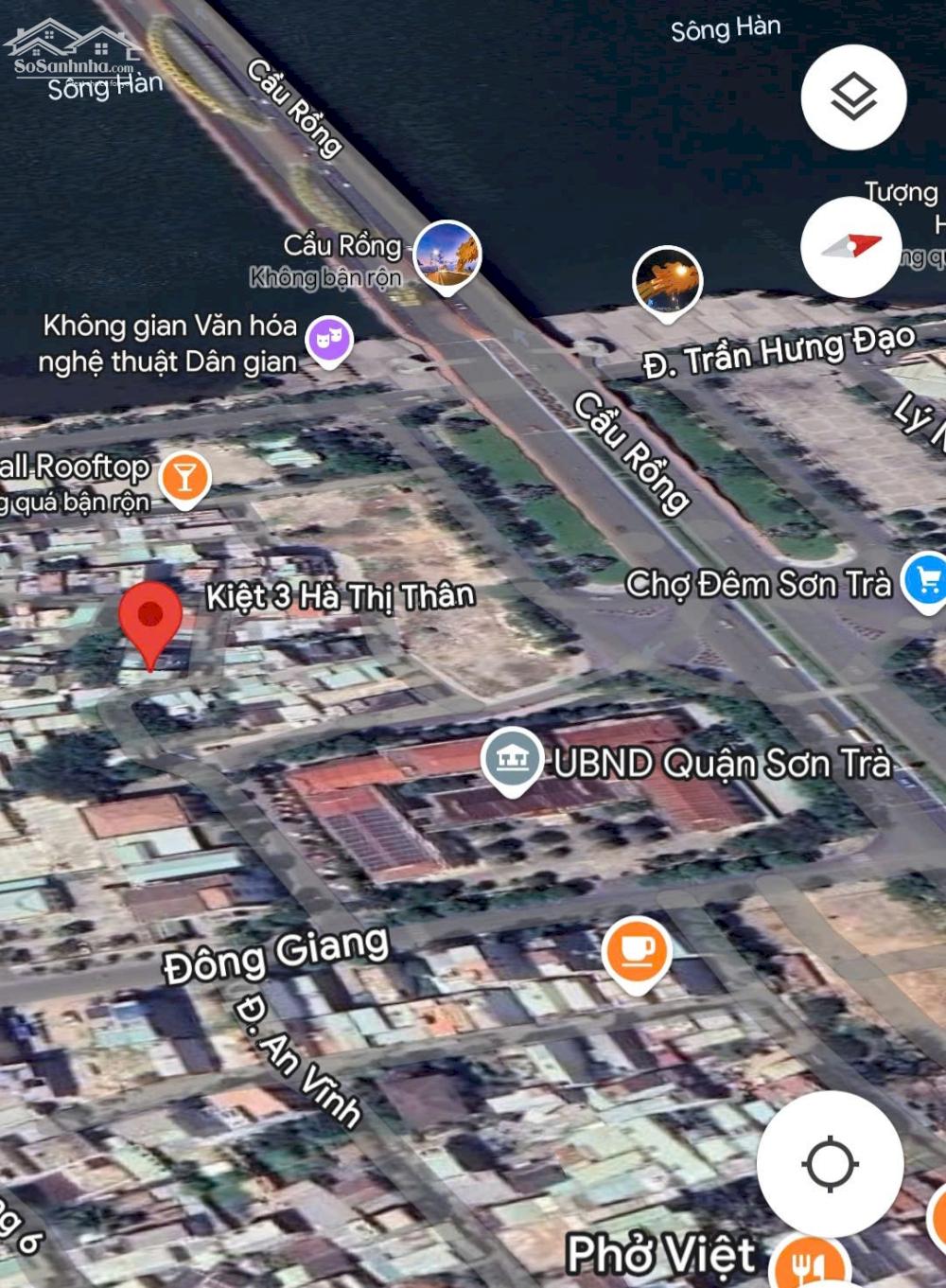The width and height of the screenshot is (946, 1288).
Task: Open the Phở Việt restaurant marker
Action: (x=809, y=1265)
